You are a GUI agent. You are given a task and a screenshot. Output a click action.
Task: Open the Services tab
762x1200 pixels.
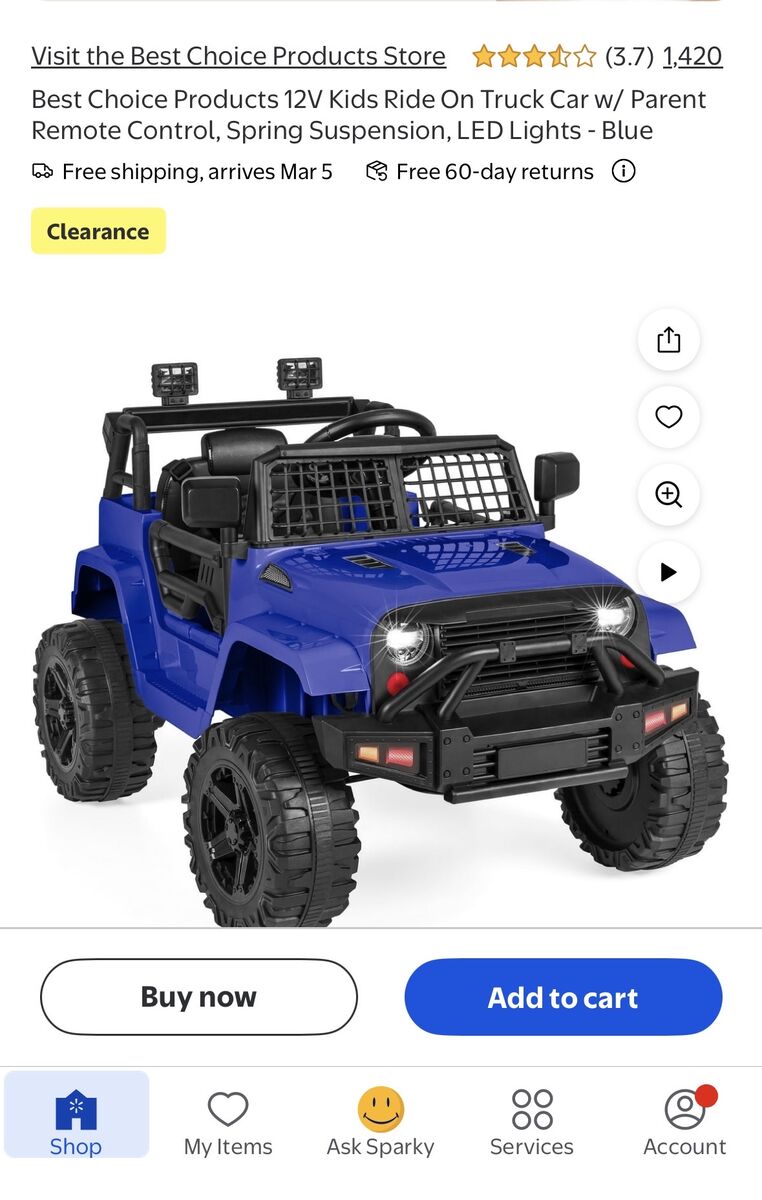532,1124
